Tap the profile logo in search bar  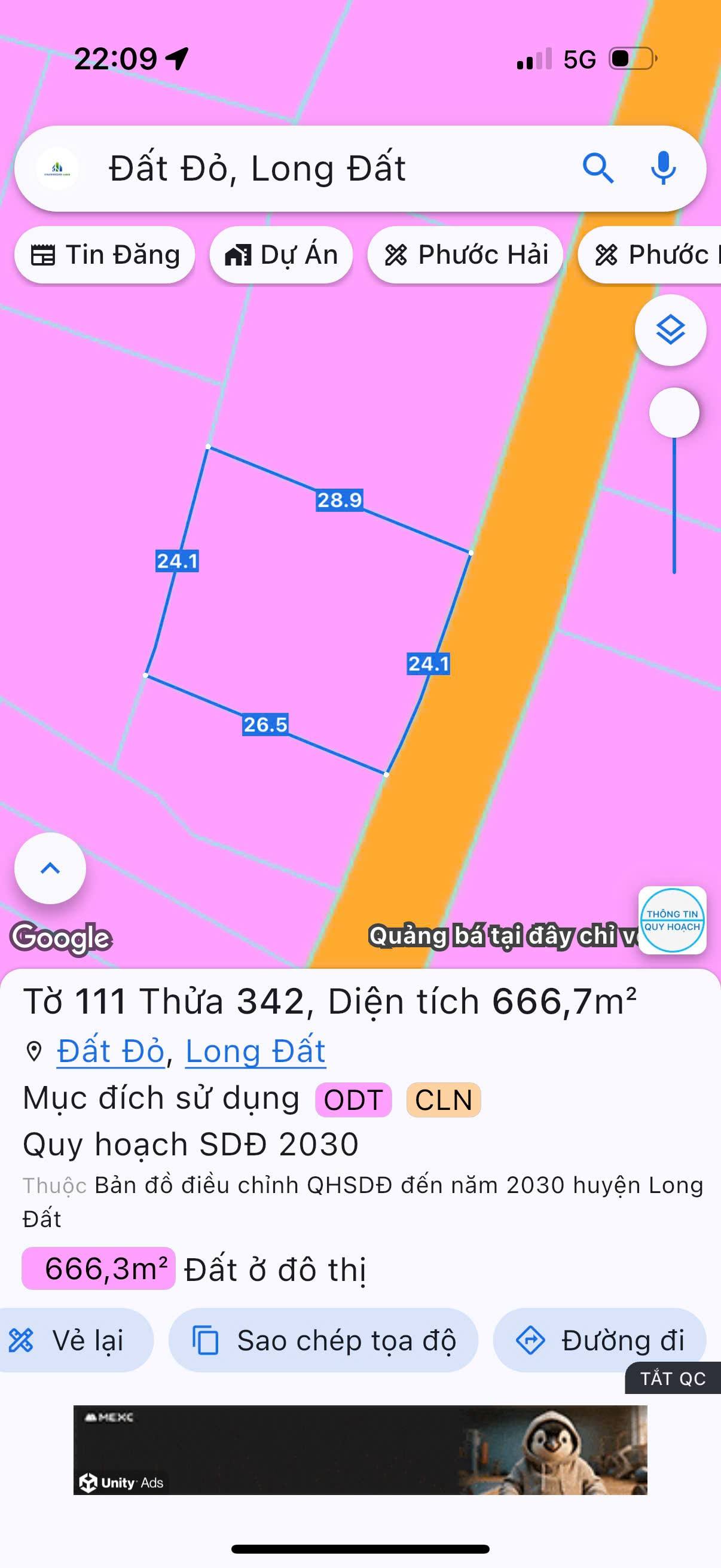[x=57, y=169]
